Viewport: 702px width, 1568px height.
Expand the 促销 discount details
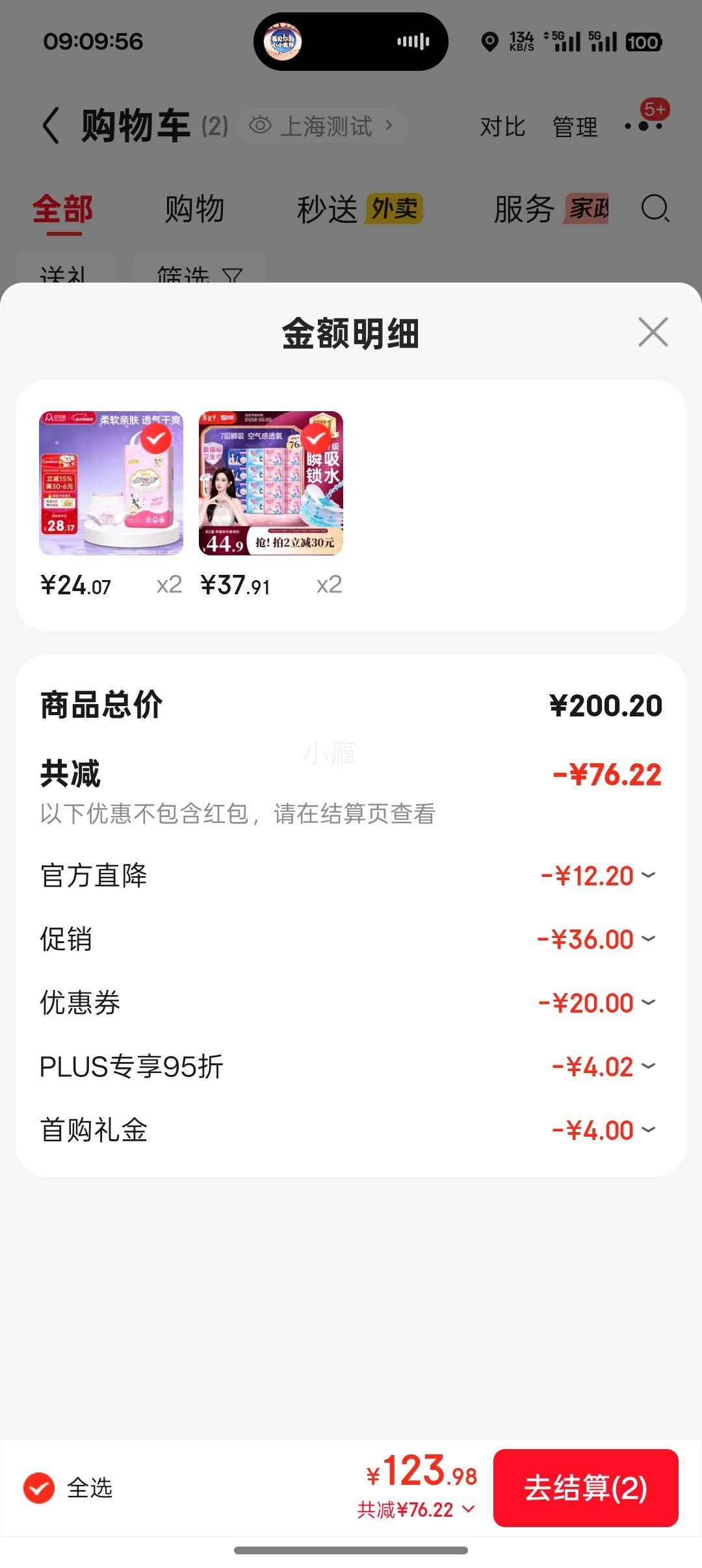[x=351, y=939]
